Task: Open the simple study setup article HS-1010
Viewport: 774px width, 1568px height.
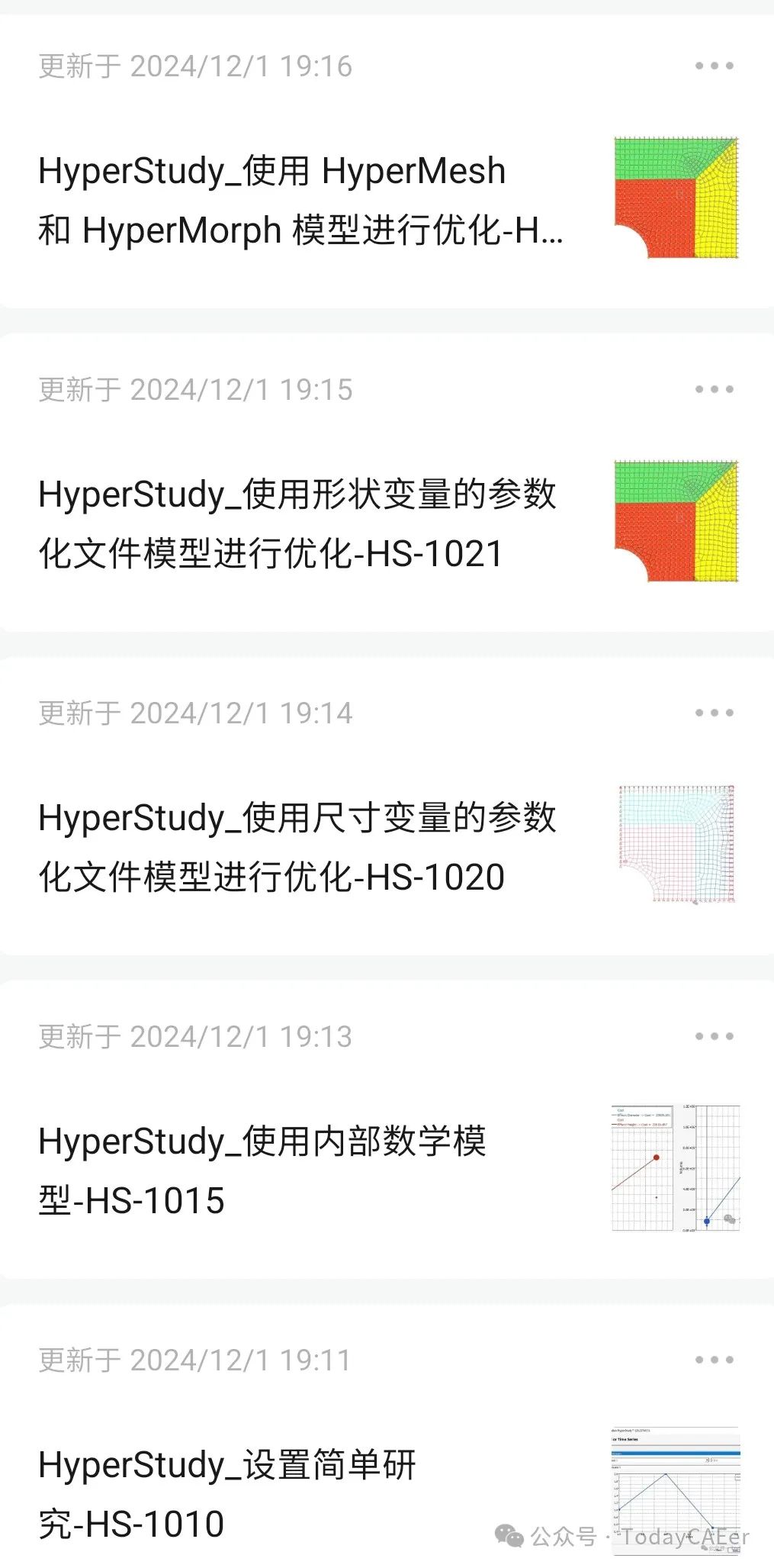Action: 227,1494
